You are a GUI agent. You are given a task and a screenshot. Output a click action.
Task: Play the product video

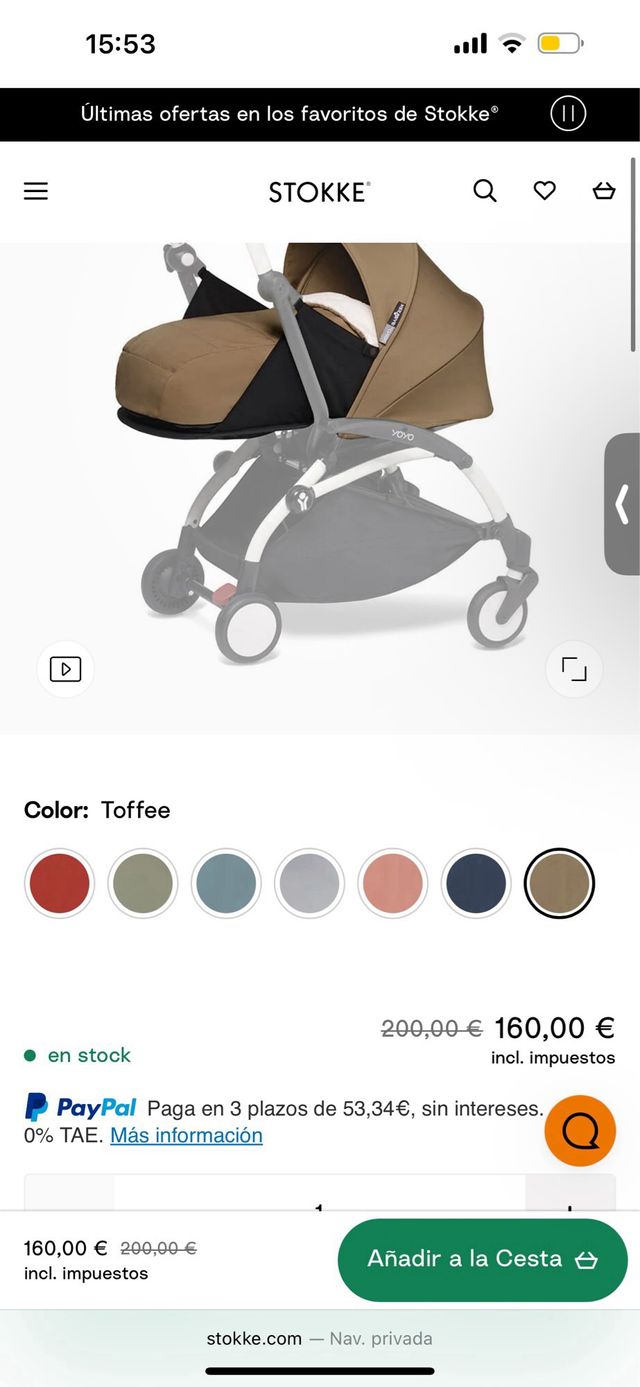(x=66, y=669)
